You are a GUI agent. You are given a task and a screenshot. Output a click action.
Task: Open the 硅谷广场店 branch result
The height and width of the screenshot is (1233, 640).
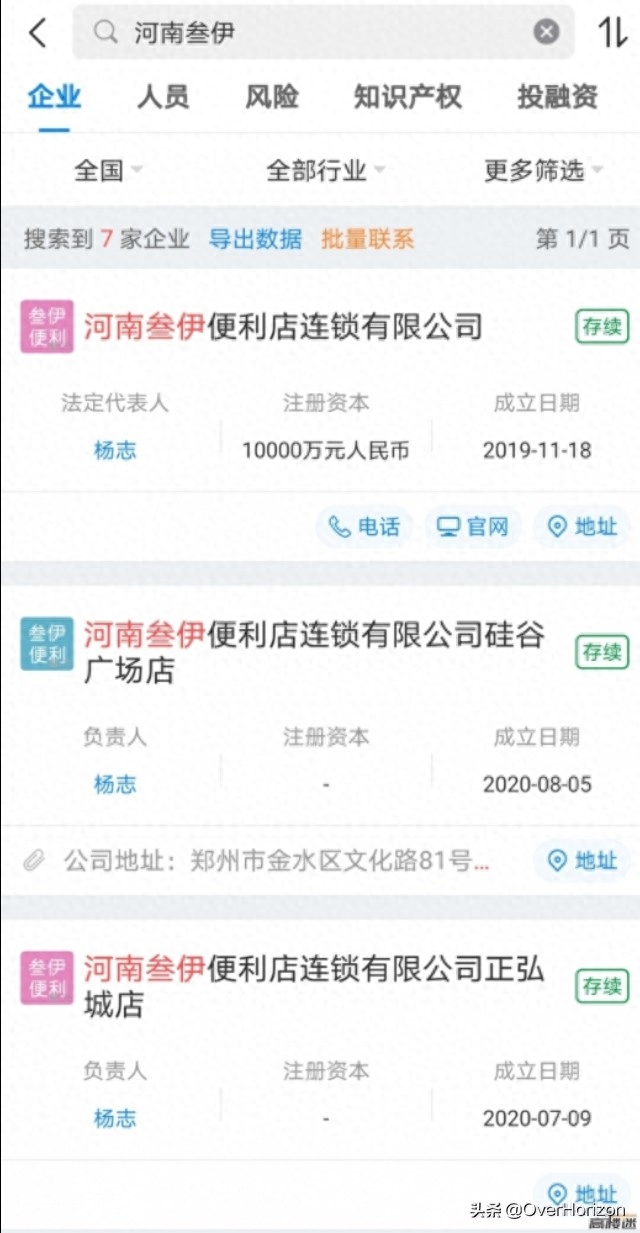313,652
